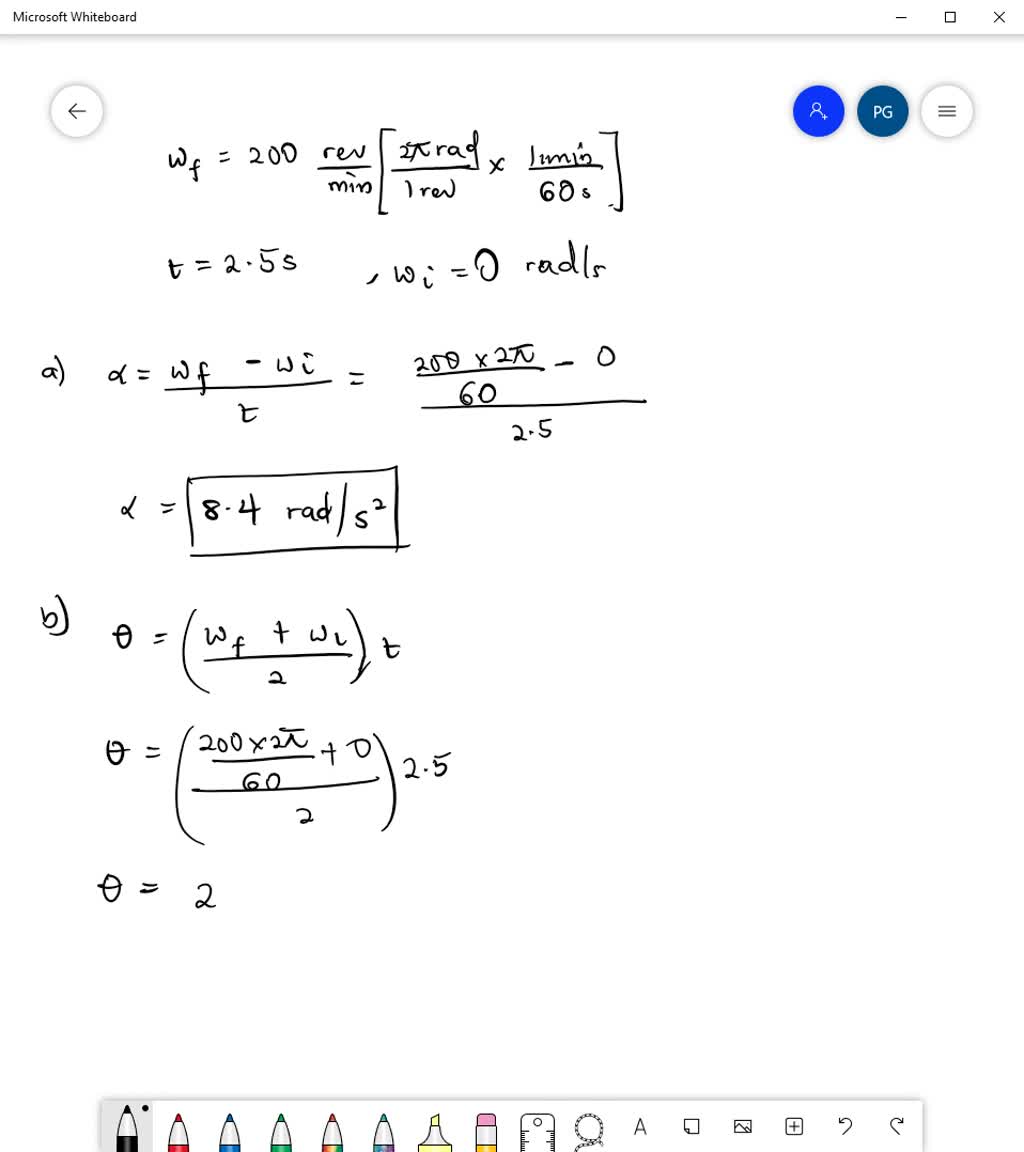
Task: Select the text tool
Action: 640,1126
